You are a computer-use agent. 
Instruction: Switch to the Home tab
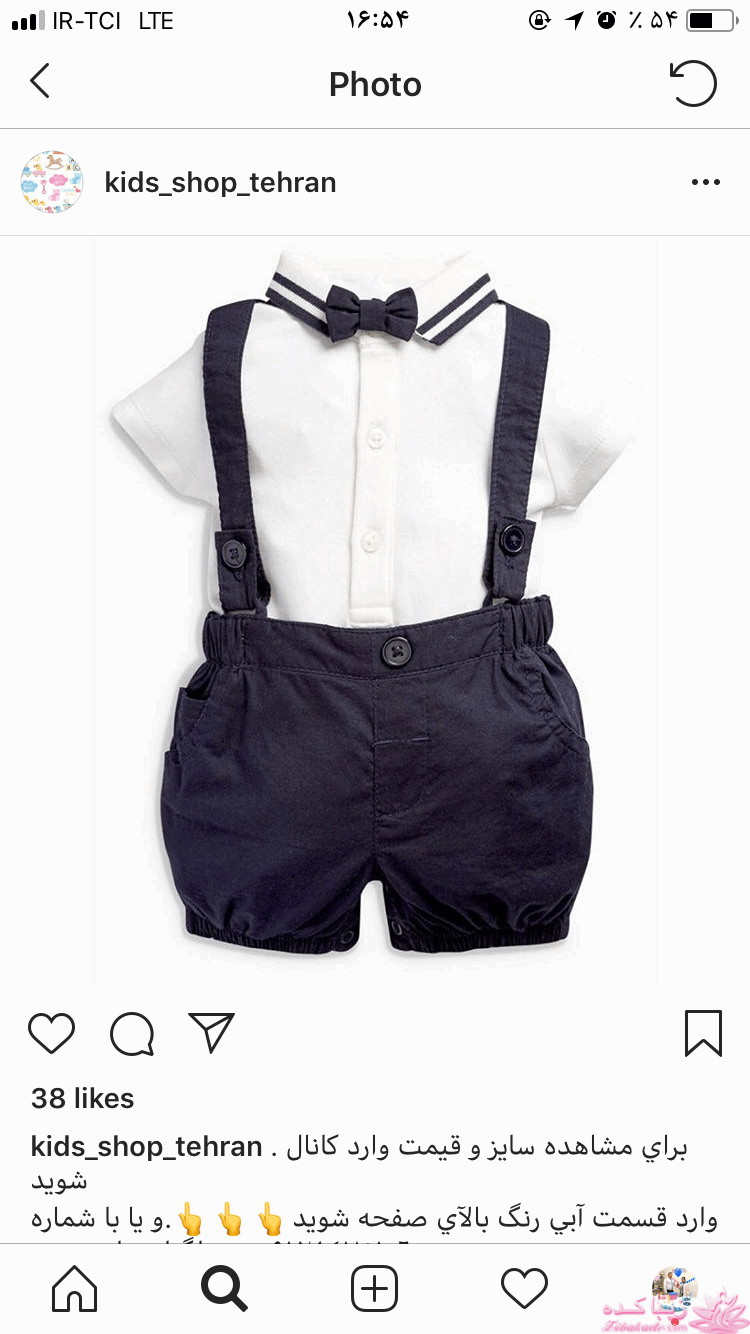75,1289
